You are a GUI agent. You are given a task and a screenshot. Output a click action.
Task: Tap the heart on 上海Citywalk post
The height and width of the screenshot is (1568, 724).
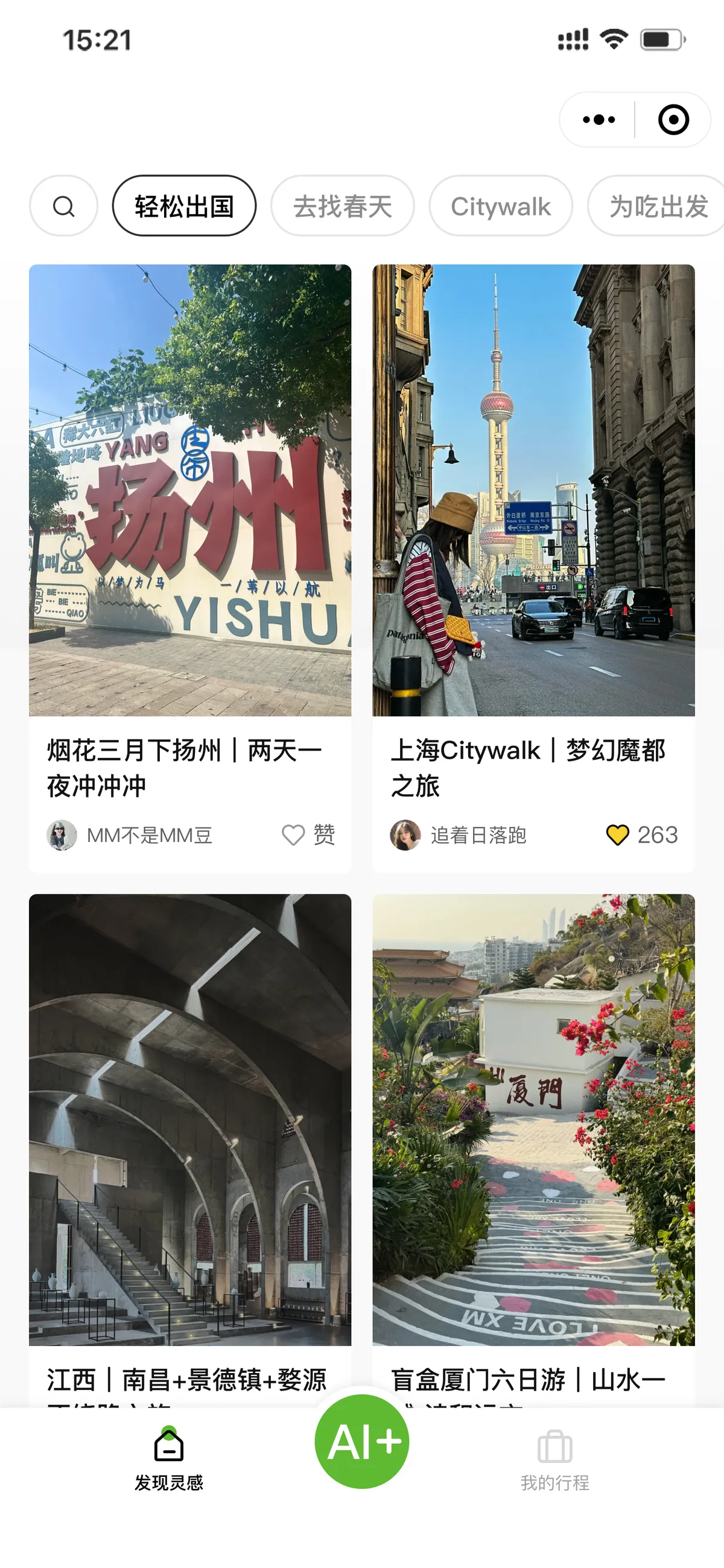click(618, 835)
